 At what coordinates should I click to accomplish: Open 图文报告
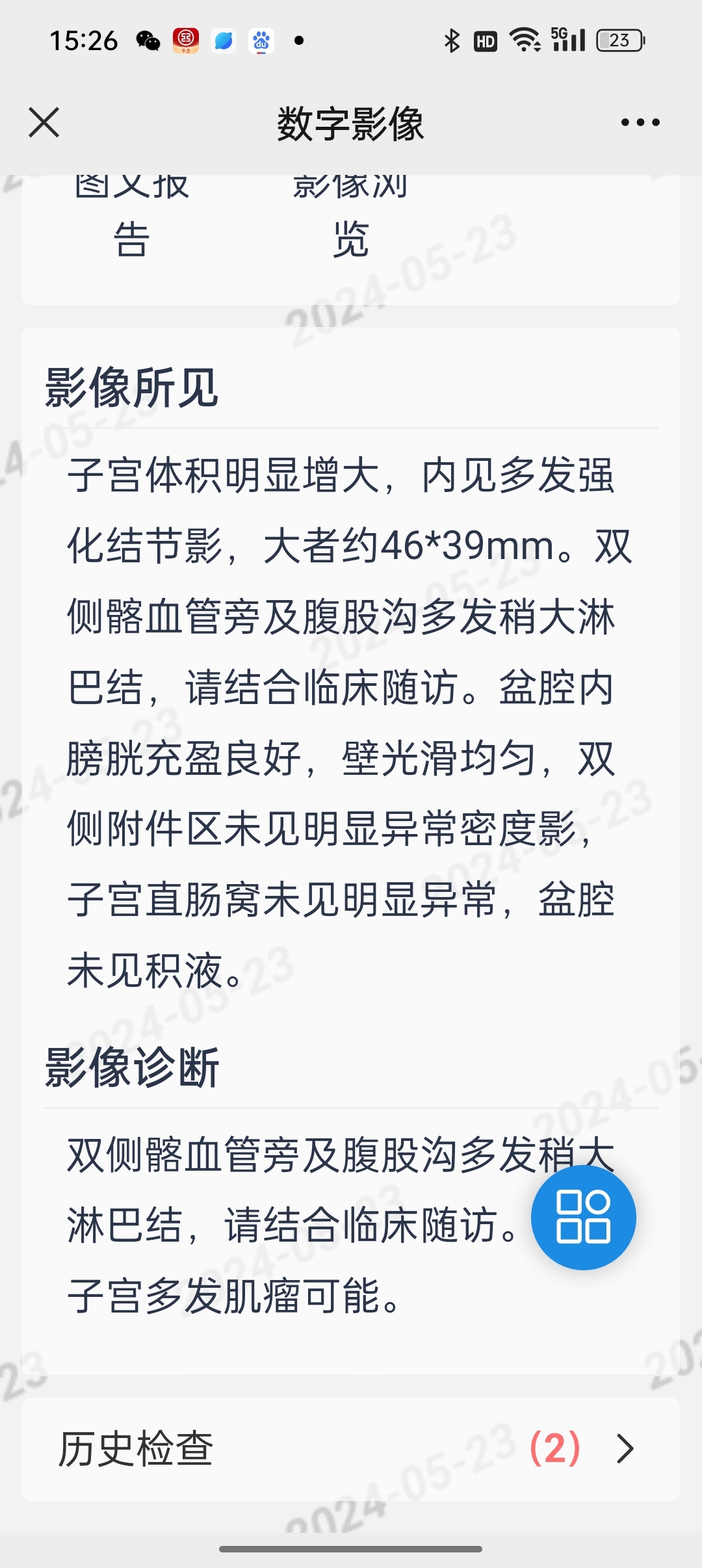coord(132,216)
